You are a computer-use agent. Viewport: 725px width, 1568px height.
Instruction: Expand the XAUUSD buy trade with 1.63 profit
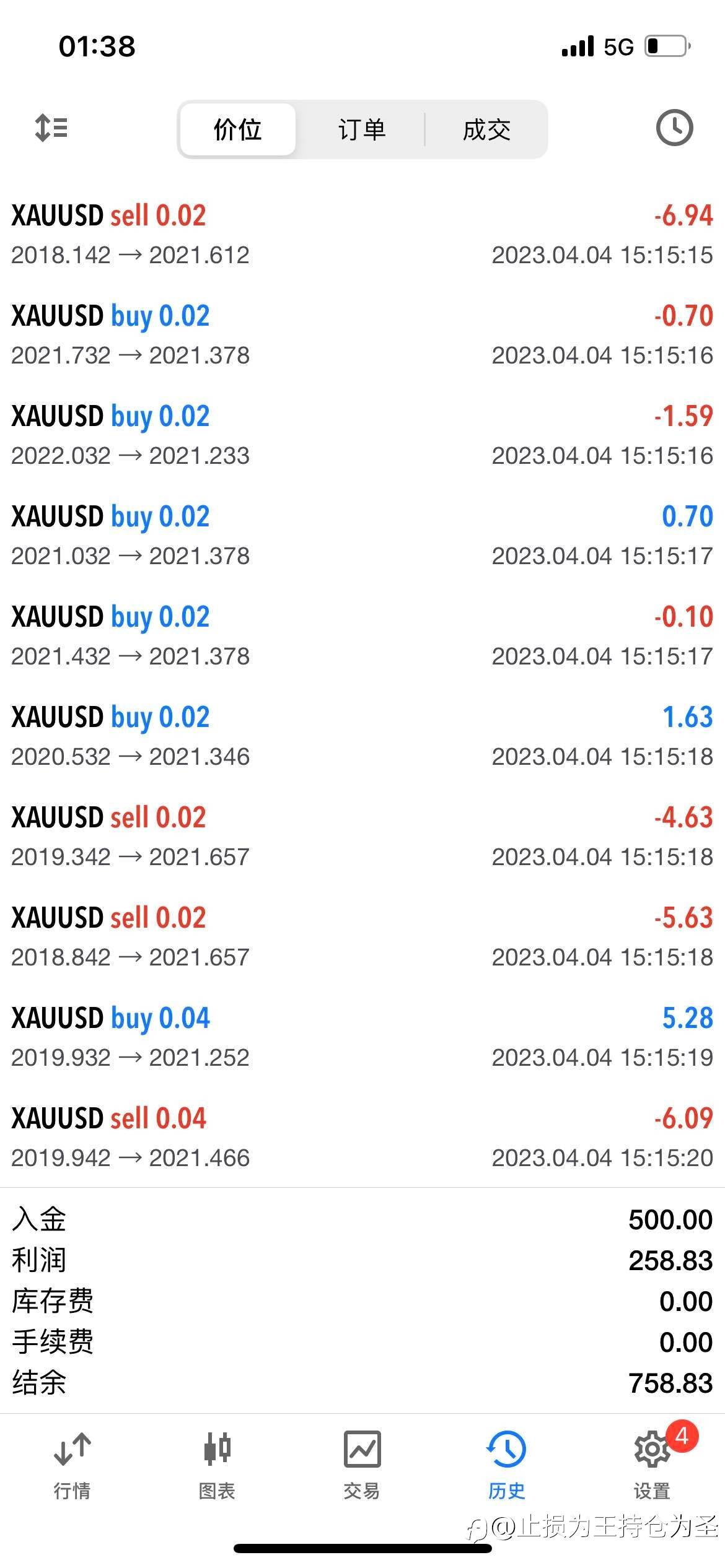[362, 736]
